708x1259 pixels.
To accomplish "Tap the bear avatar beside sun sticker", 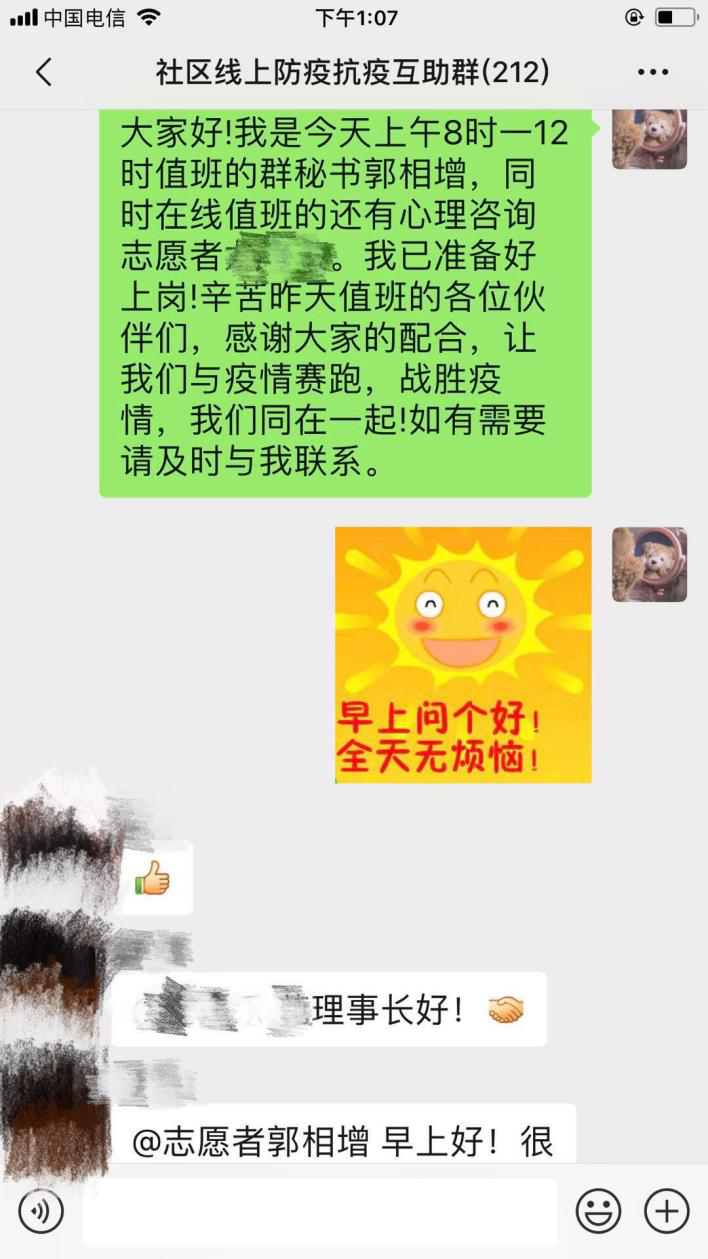I will [649, 565].
